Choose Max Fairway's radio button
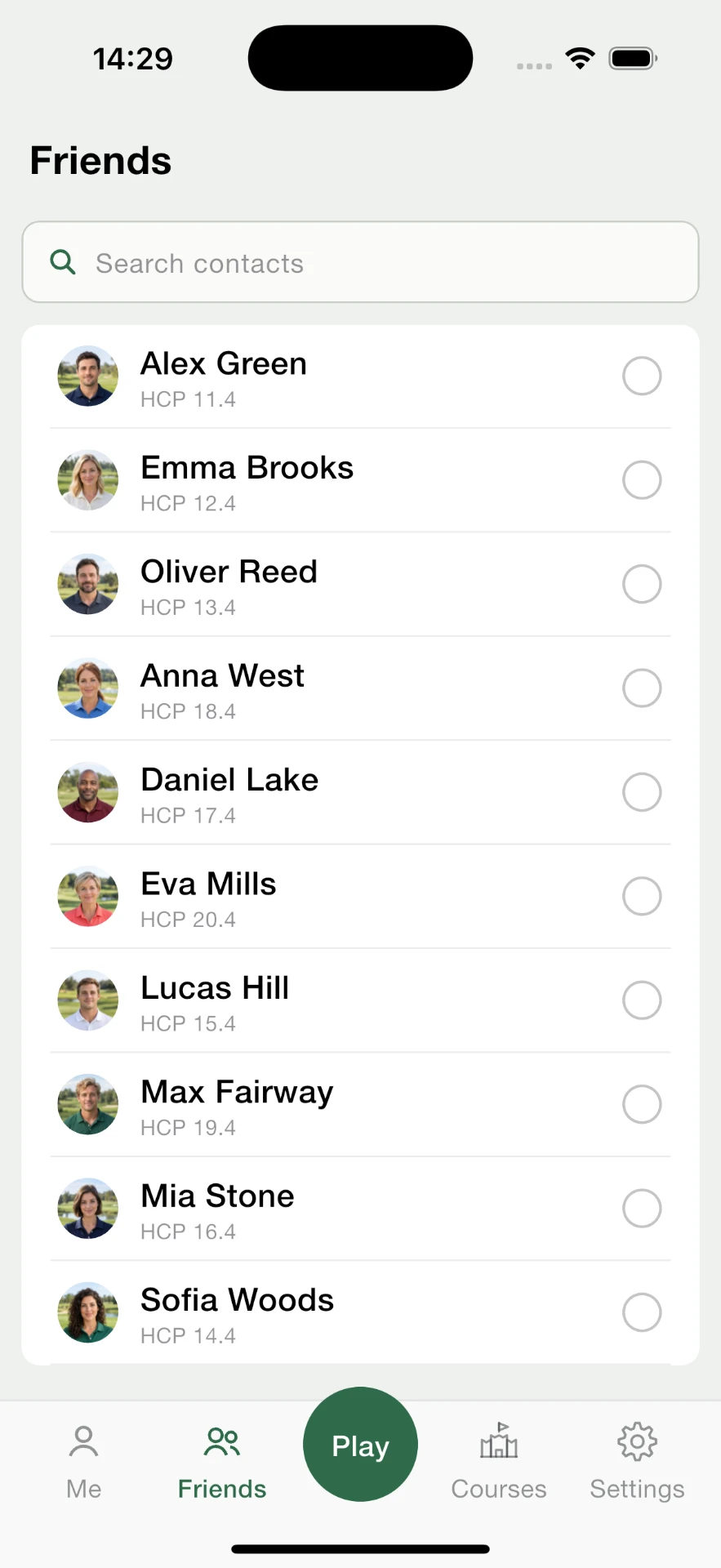Screen dimensions: 721x1568 pyautogui.click(x=642, y=1105)
